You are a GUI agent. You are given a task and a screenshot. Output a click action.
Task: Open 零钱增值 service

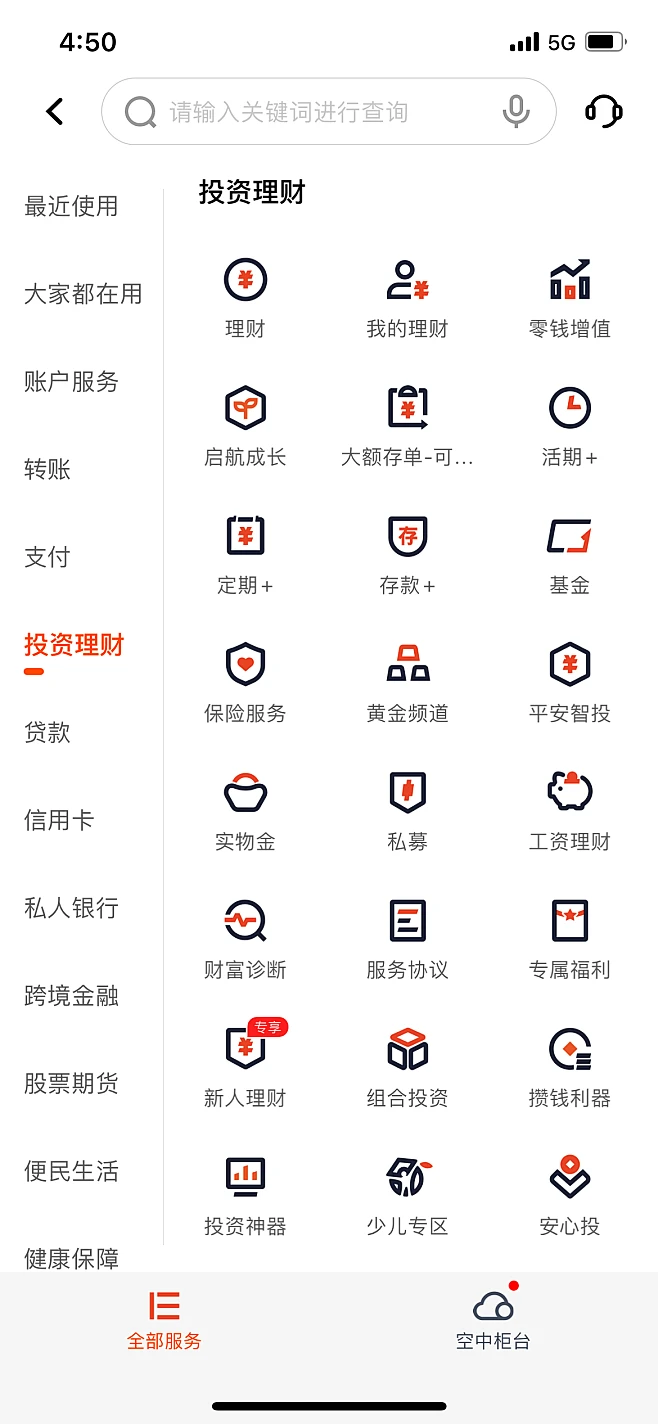[x=569, y=298]
